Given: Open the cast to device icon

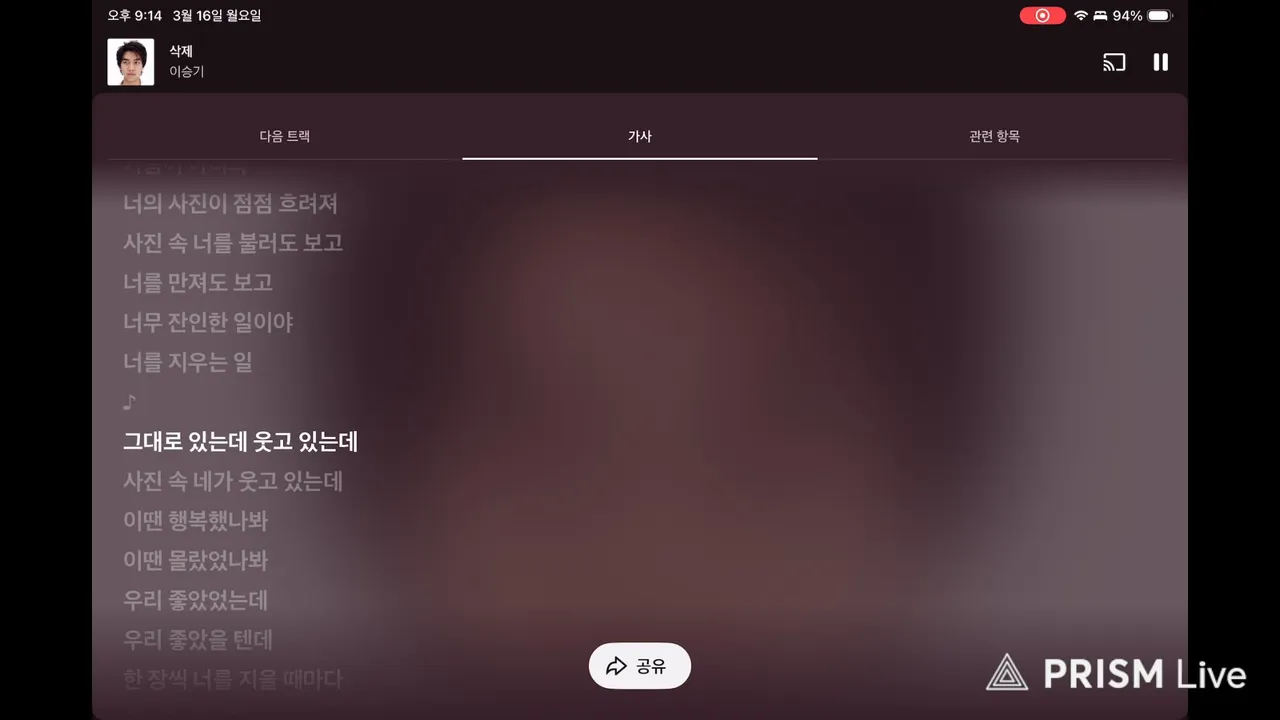Looking at the screenshot, I should coord(1114,62).
